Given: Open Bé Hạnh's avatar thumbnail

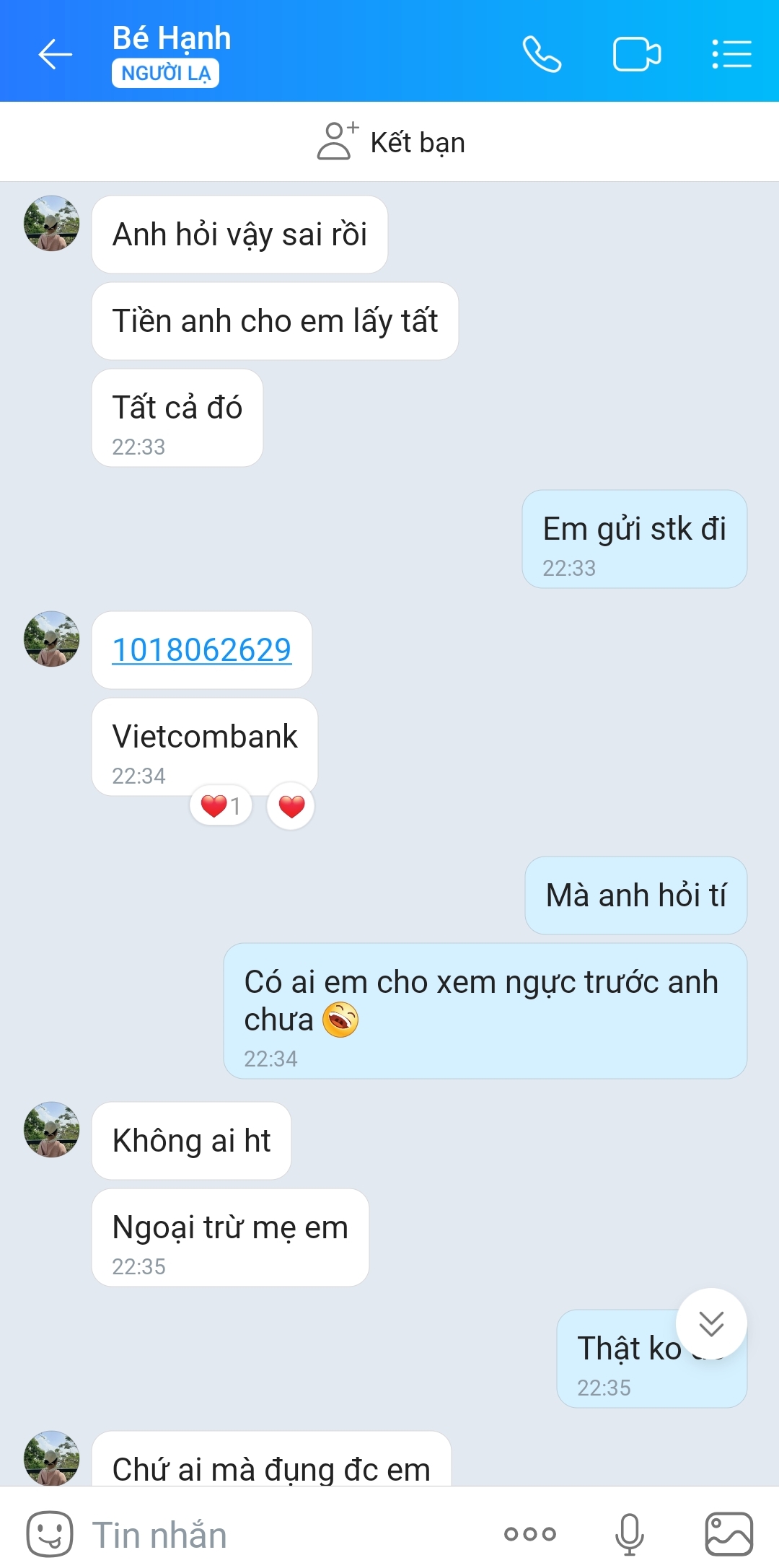Looking at the screenshot, I should [50, 224].
